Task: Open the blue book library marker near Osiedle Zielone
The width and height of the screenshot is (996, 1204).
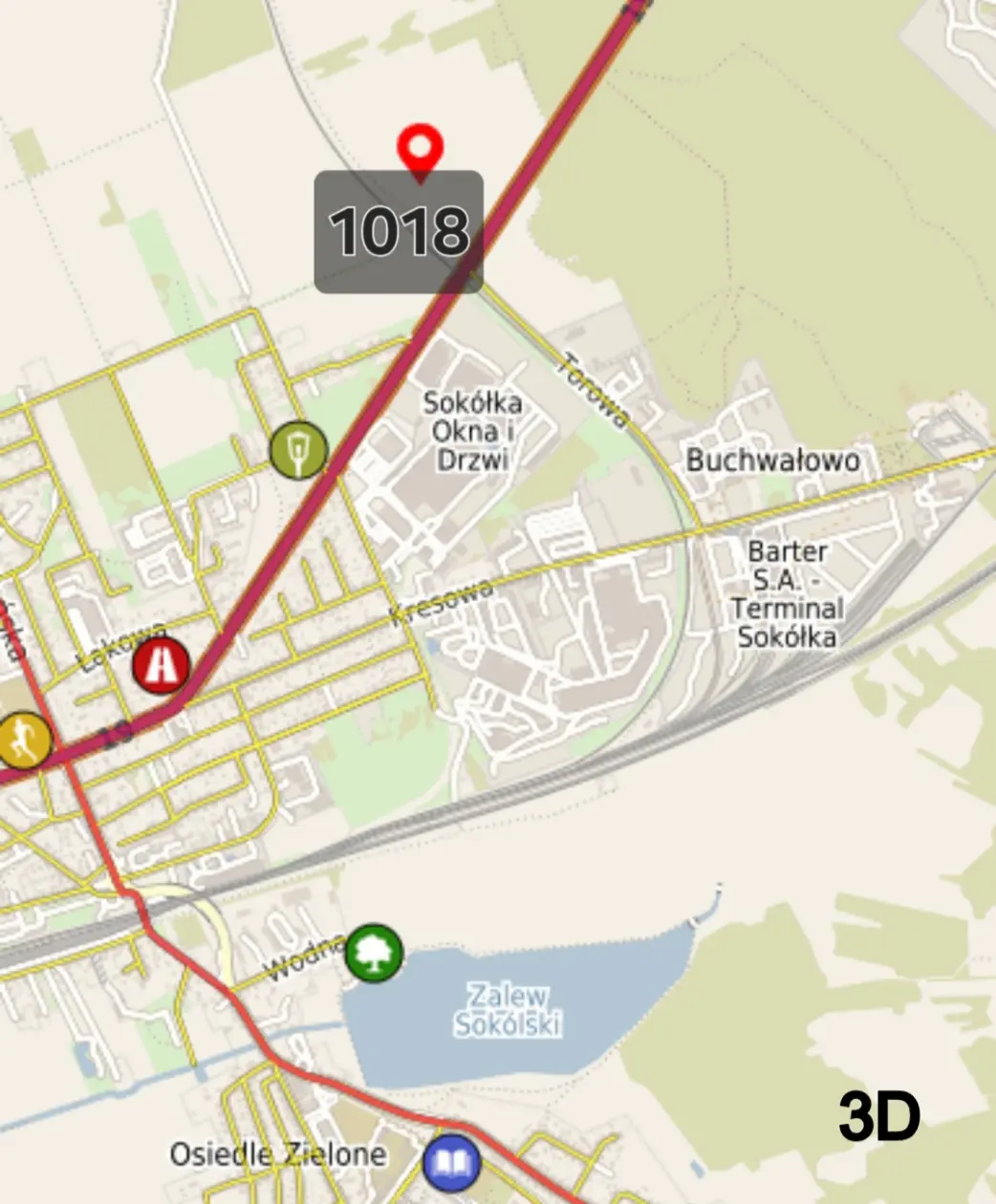Action: (x=451, y=1163)
